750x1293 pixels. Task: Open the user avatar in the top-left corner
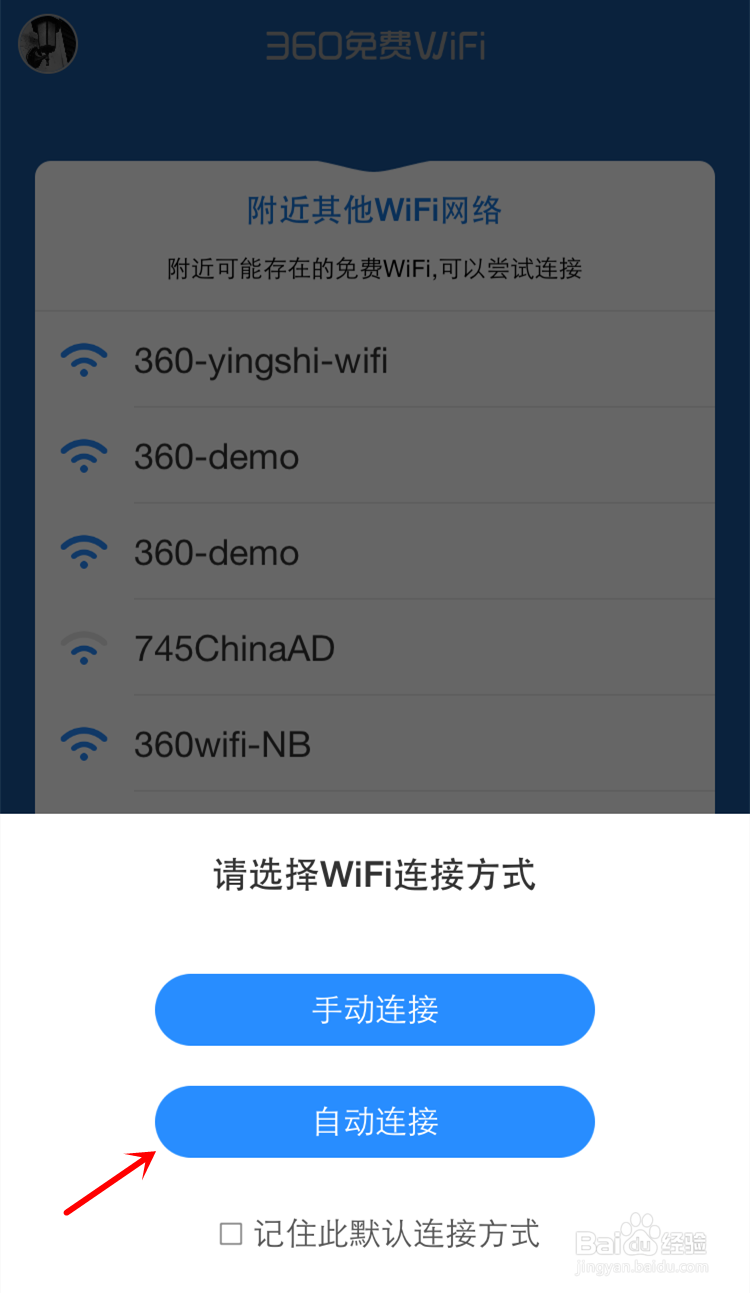[47, 45]
